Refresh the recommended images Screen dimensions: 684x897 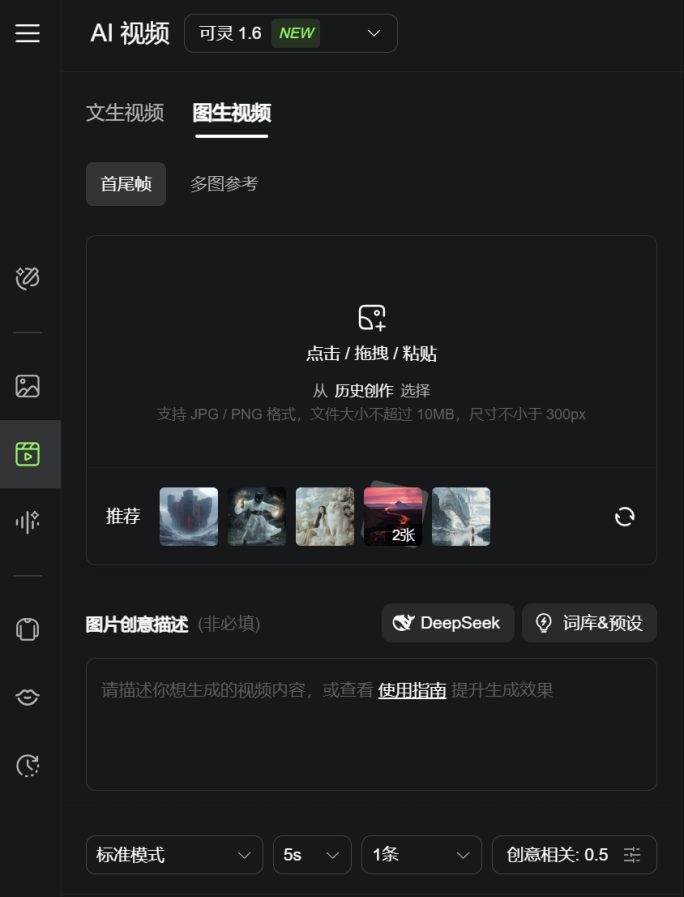click(x=625, y=516)
